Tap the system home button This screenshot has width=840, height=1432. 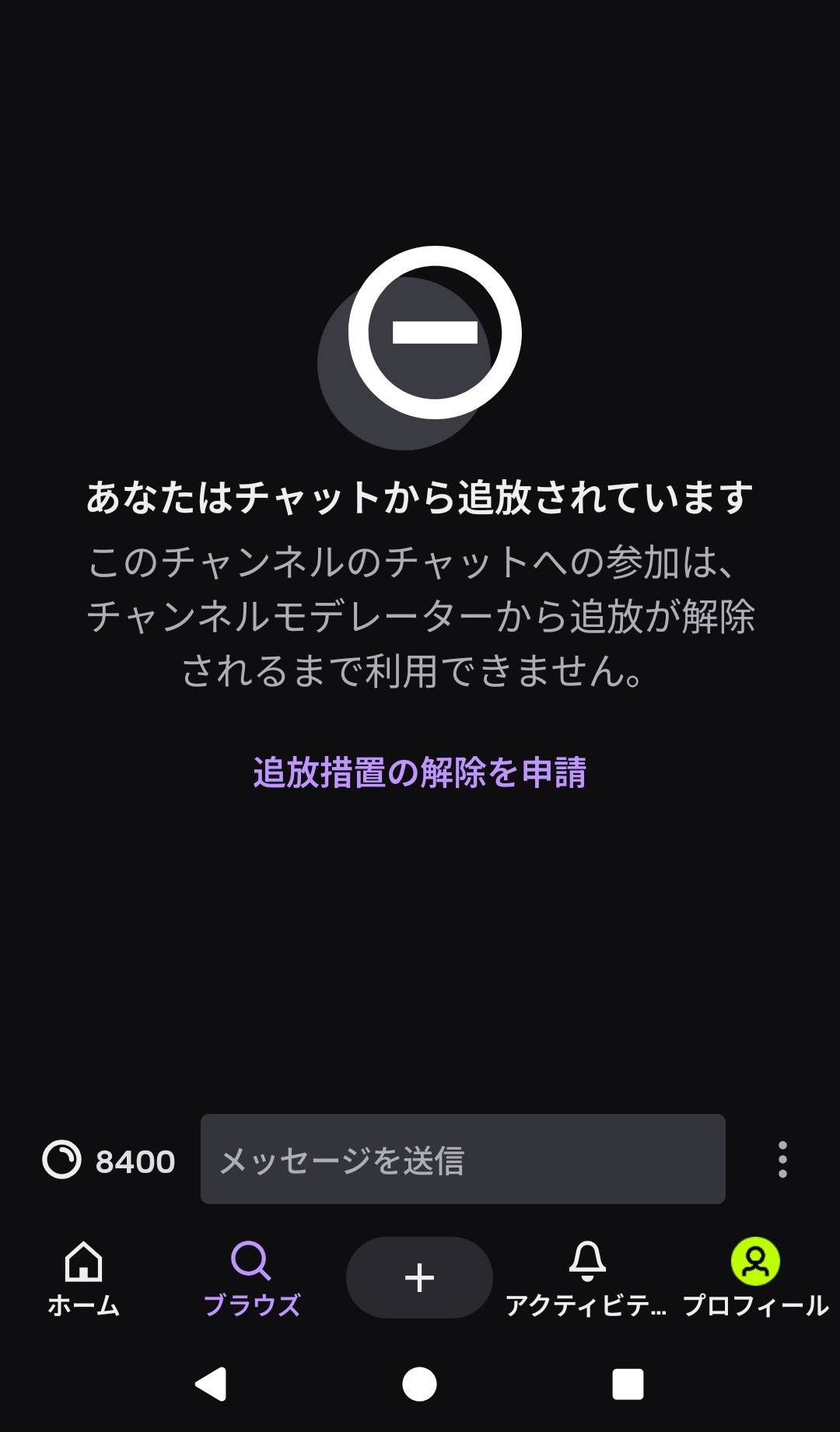point(419,1384)
